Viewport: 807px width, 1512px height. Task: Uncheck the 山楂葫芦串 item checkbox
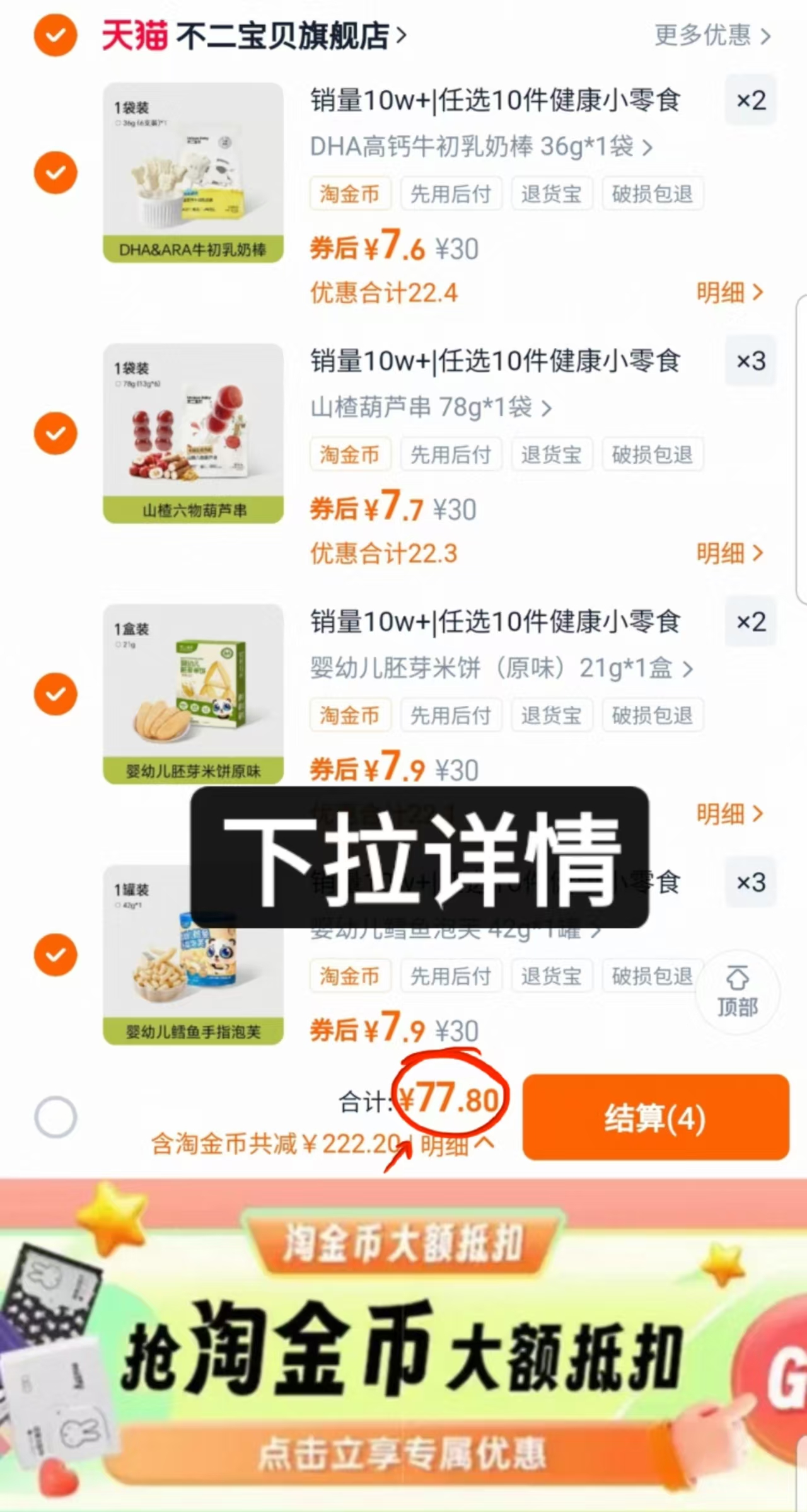(x=55, y=434)
